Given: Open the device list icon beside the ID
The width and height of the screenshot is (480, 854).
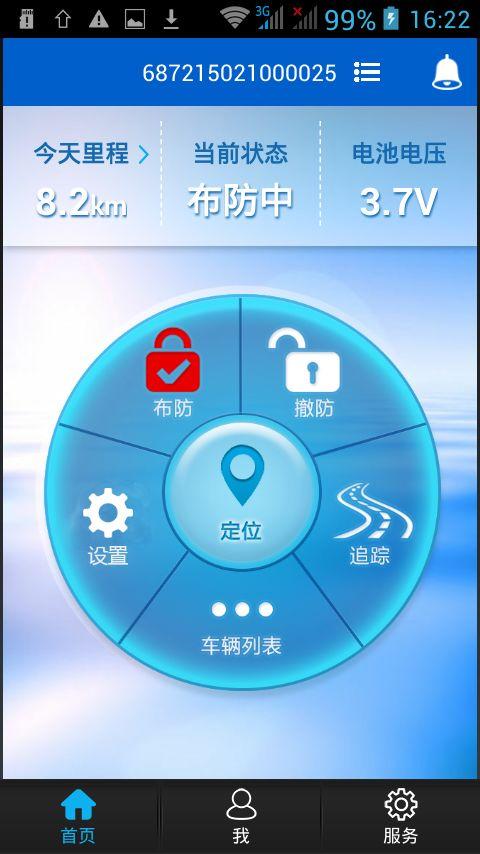Looking at the screenshot, I should [367, 72].
